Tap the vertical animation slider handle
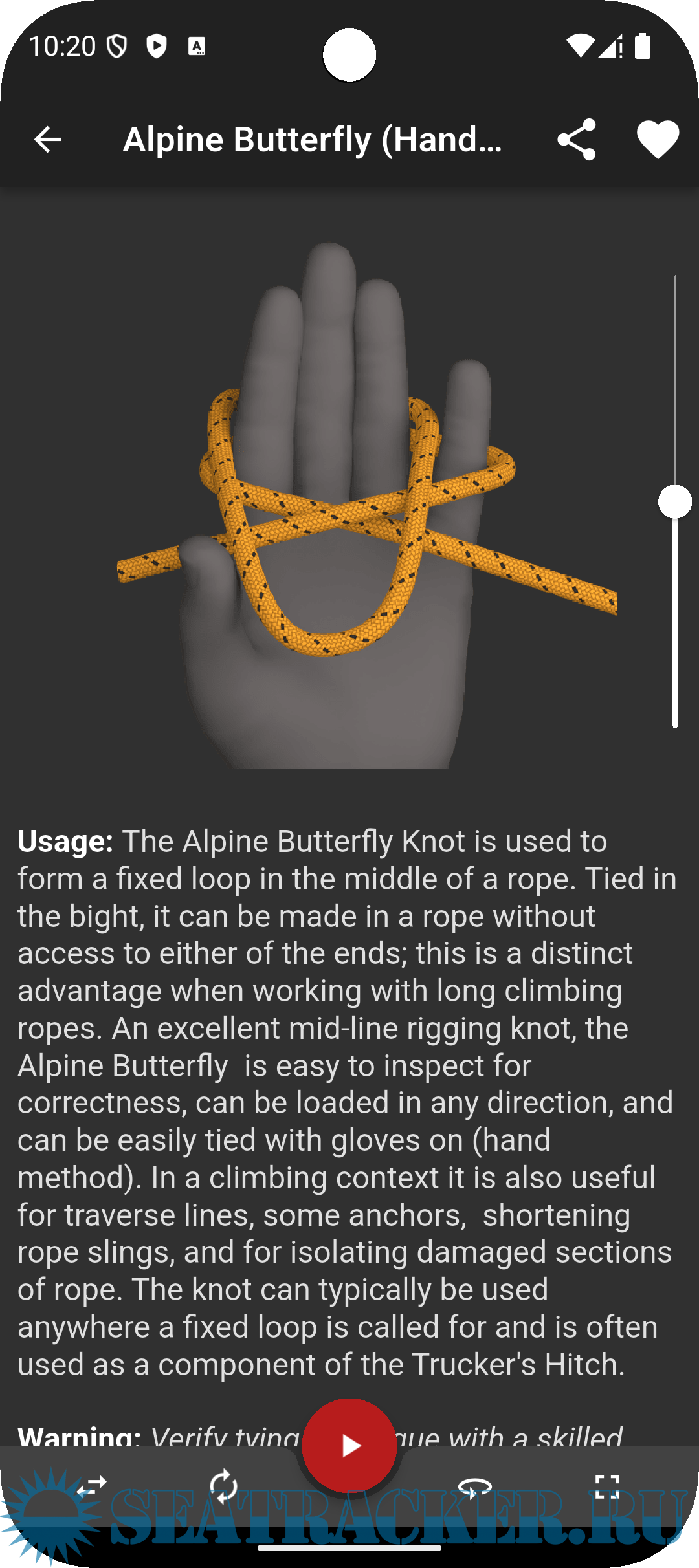The height and width of the screenshot is (1568, 699). click(675, 502)
